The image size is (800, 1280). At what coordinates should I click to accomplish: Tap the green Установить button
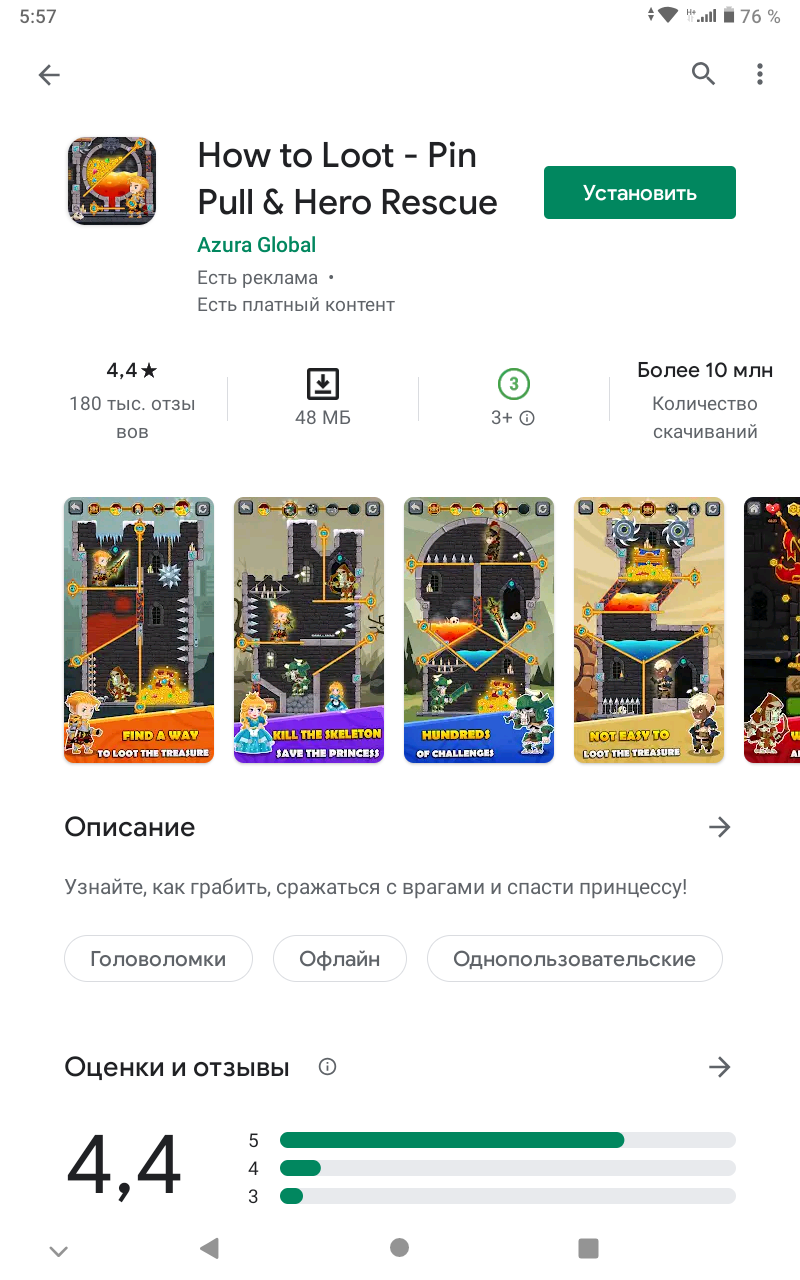click(640, 192)
